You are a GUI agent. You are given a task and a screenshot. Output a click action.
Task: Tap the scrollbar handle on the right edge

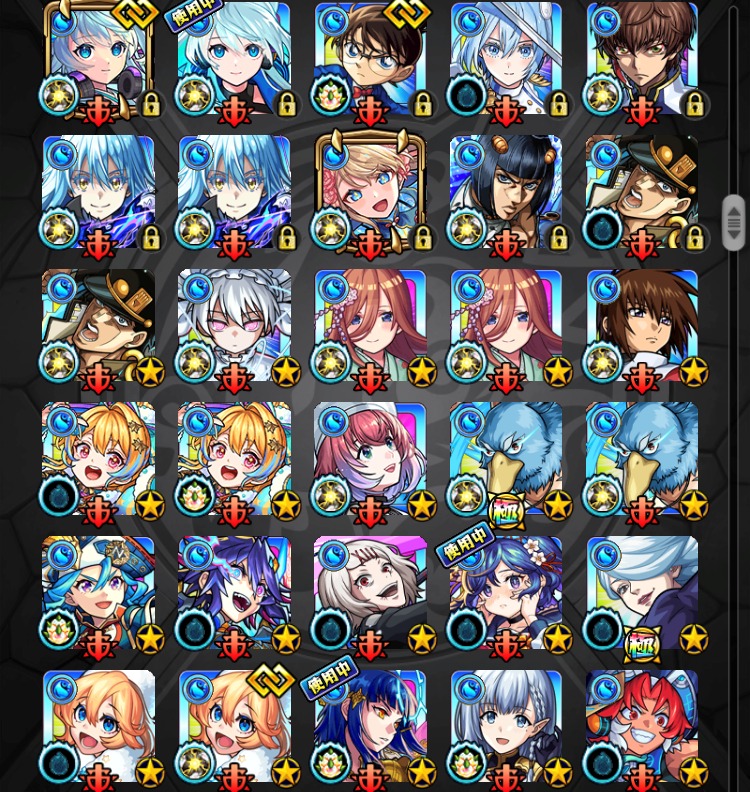click(x=733, y=222)
